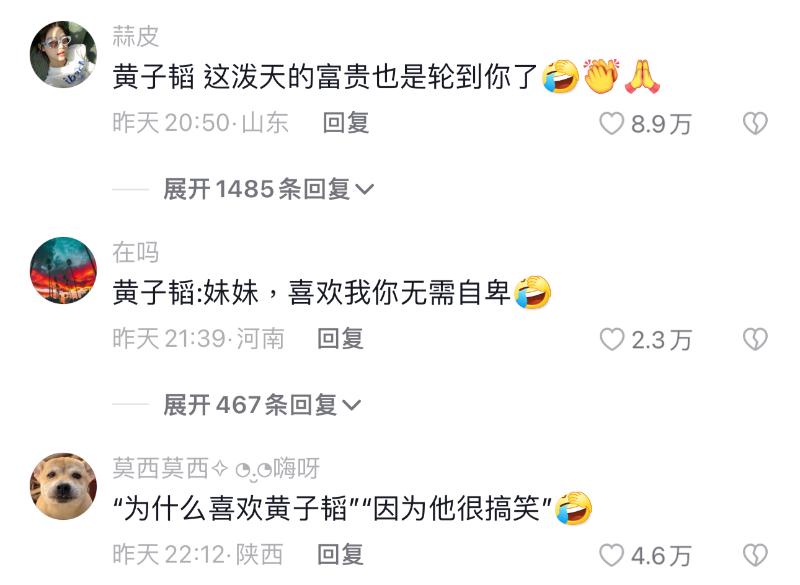800x585 pixels.
Task: Dislike the comment by 在吗
Action: [x=755, y=340]
